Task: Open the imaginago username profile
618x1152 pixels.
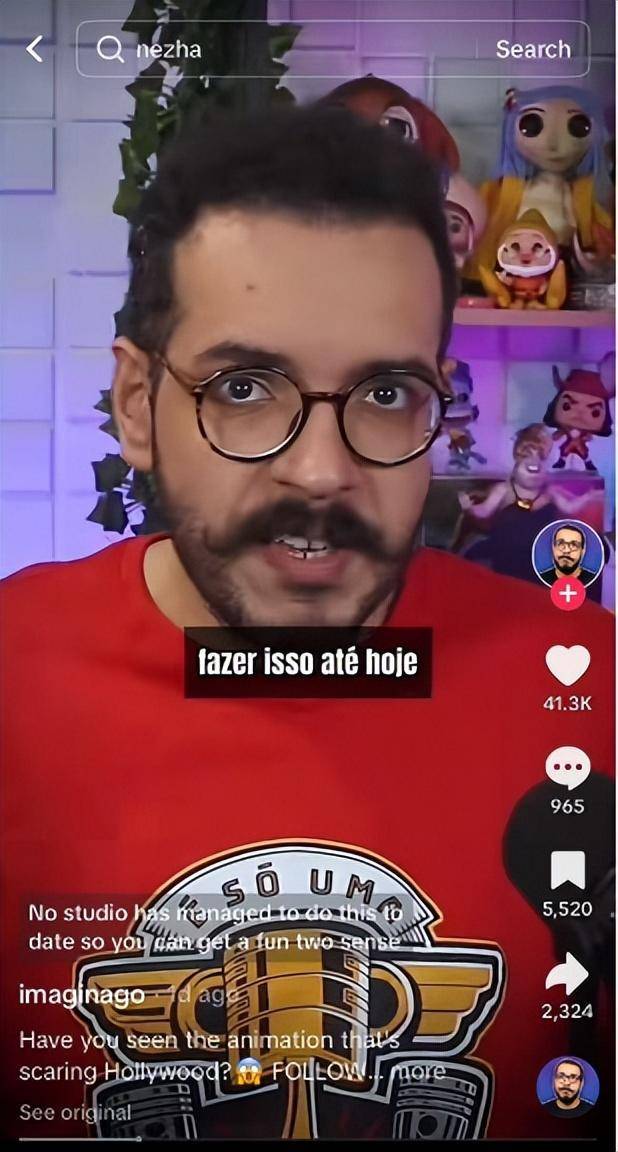Action: click(x=82, y=995)
